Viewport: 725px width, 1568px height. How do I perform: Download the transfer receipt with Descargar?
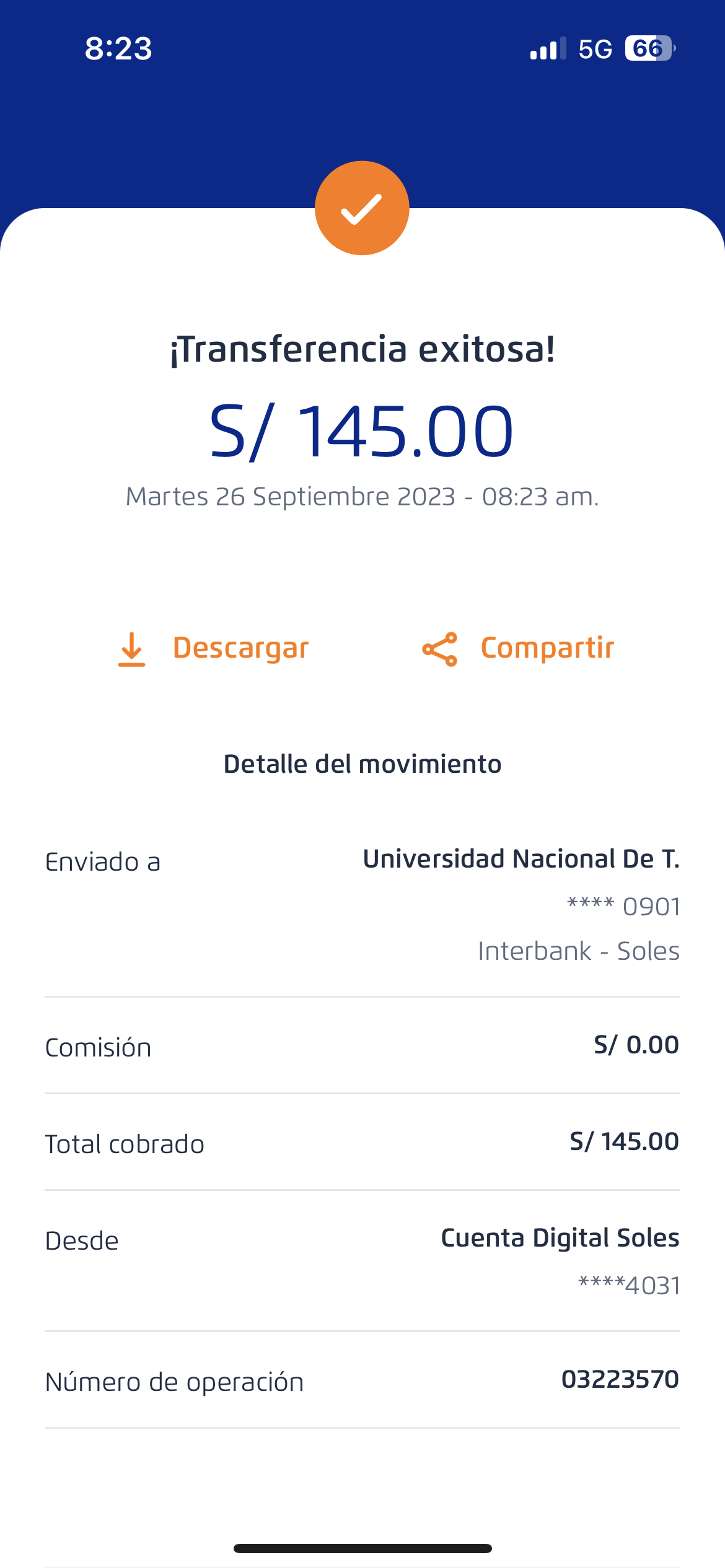coord(213,648)
